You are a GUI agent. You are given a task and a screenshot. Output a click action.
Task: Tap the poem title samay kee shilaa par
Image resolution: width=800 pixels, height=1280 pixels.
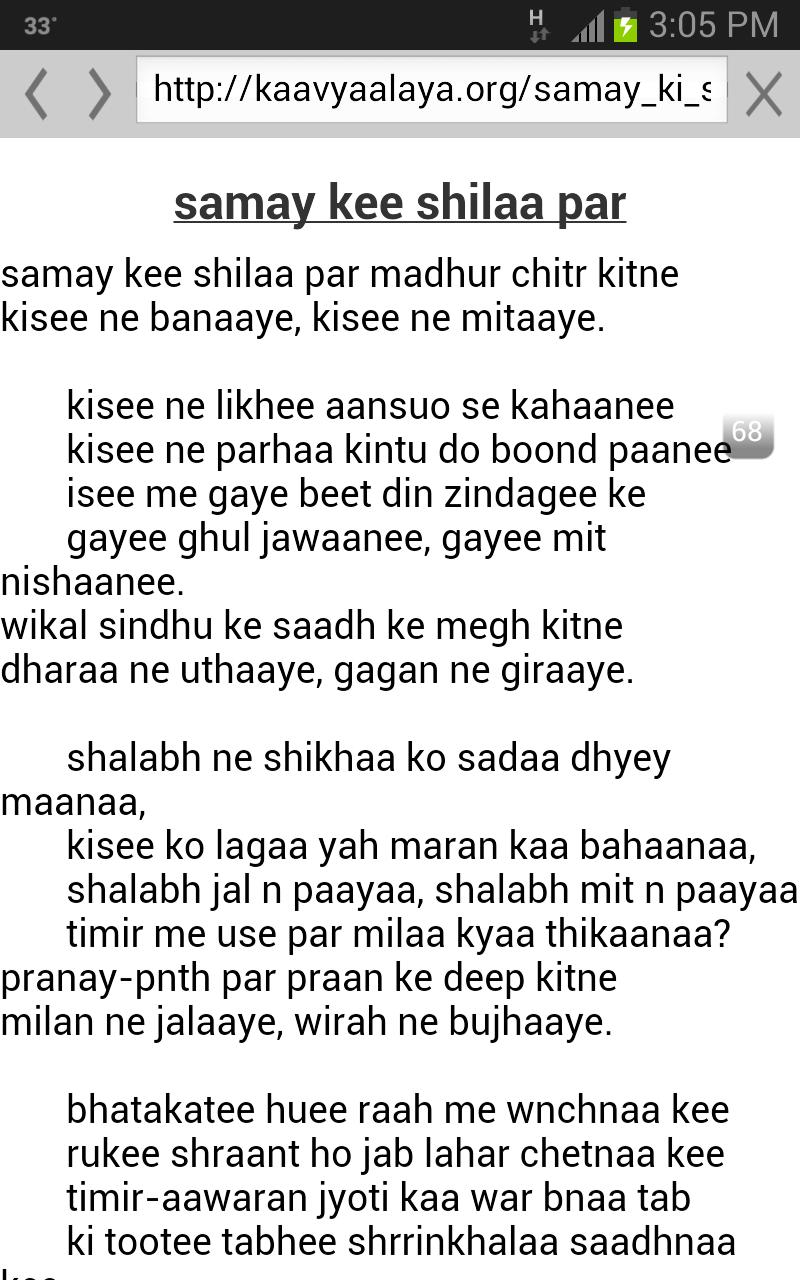point(400,201)
